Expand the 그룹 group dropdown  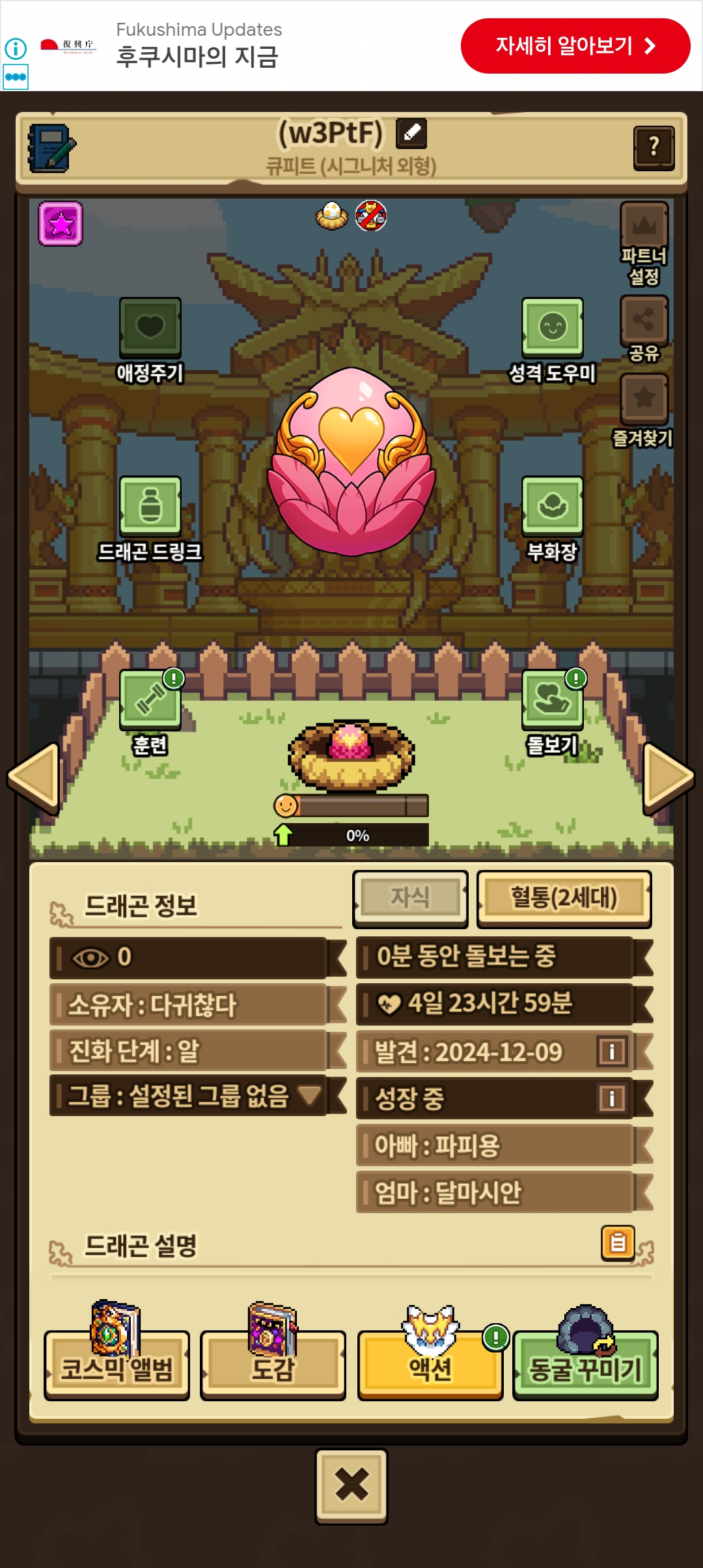[x=310, y=1095]
